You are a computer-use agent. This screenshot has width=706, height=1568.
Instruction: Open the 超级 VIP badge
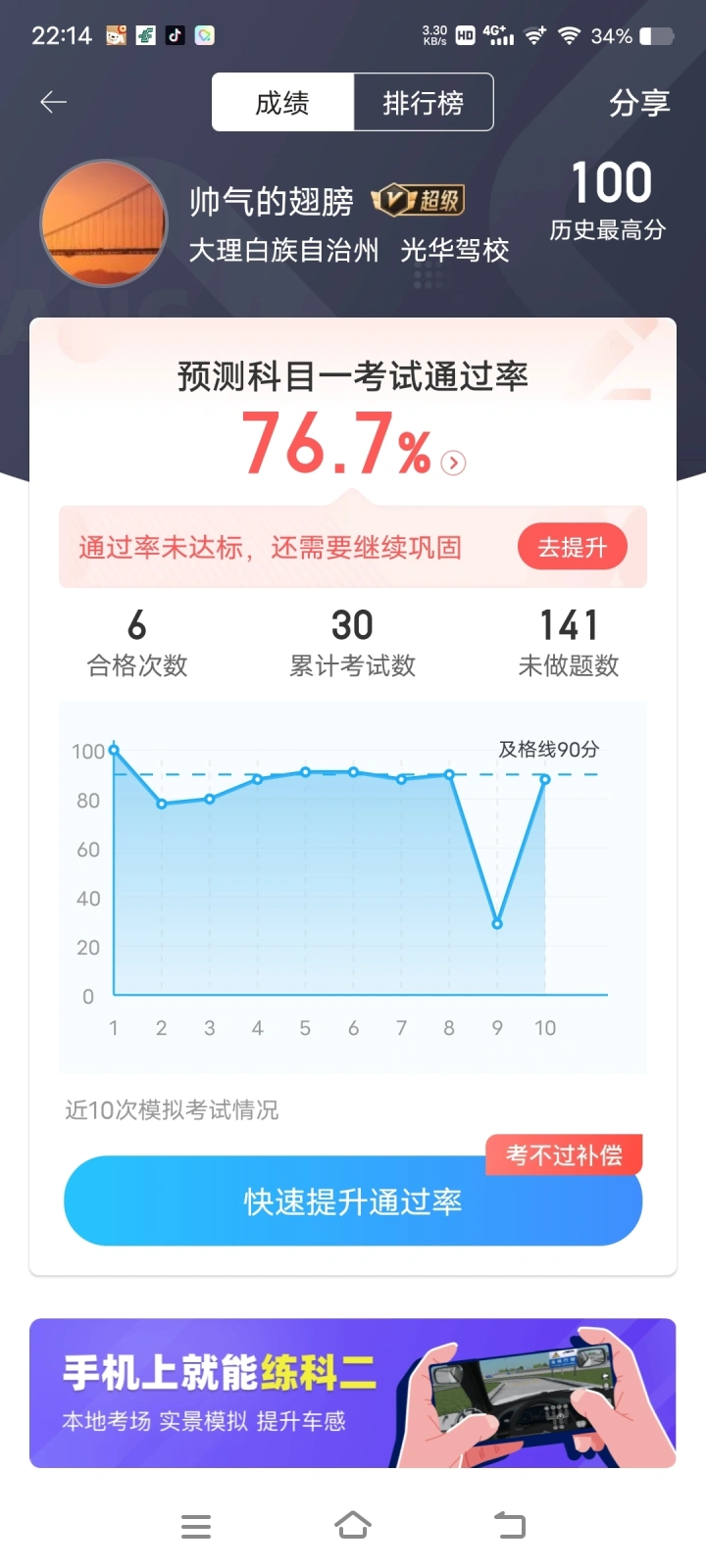[x=418, y=201]
